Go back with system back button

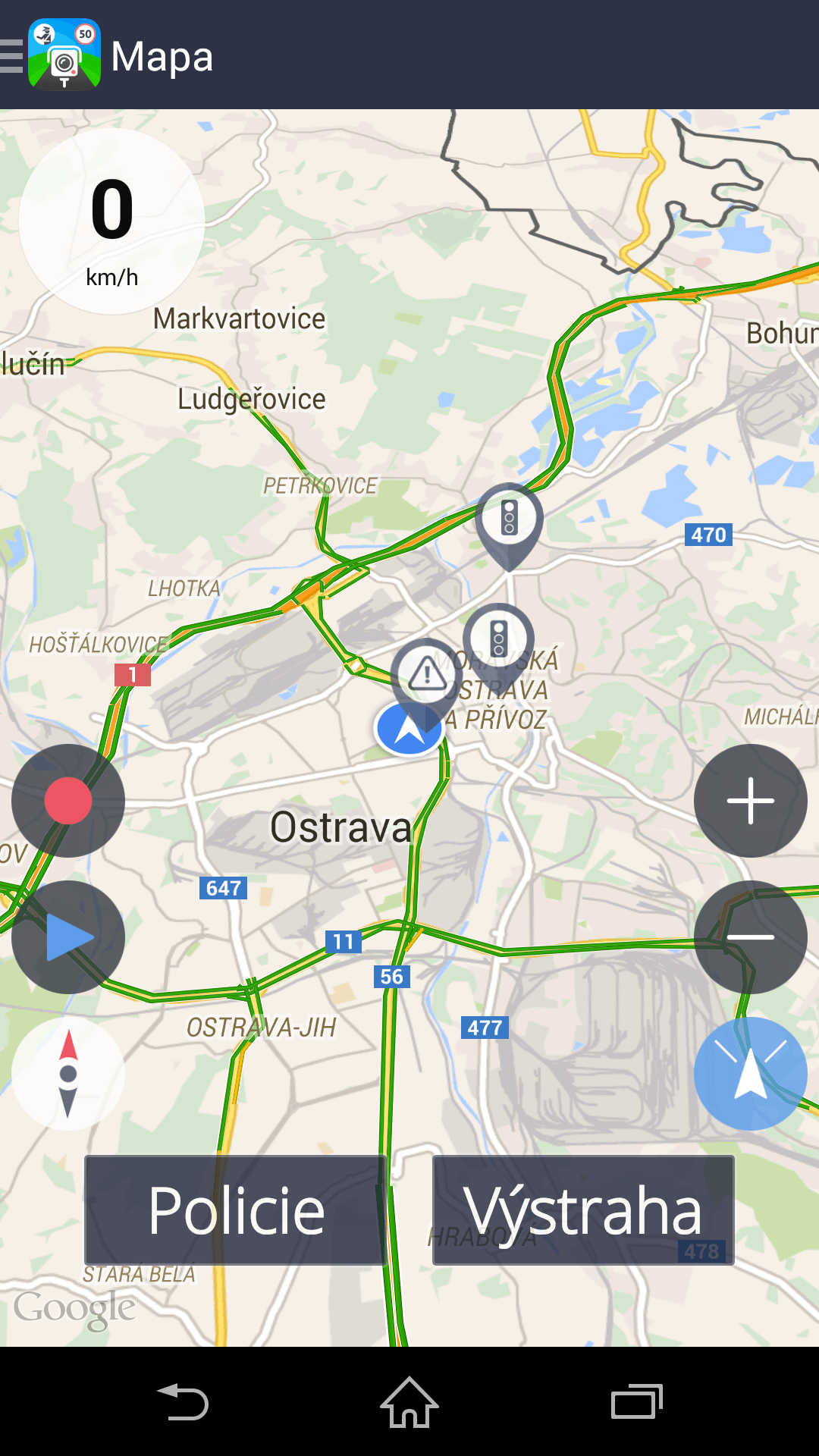pyautogui.click(x=183, y=1402)
